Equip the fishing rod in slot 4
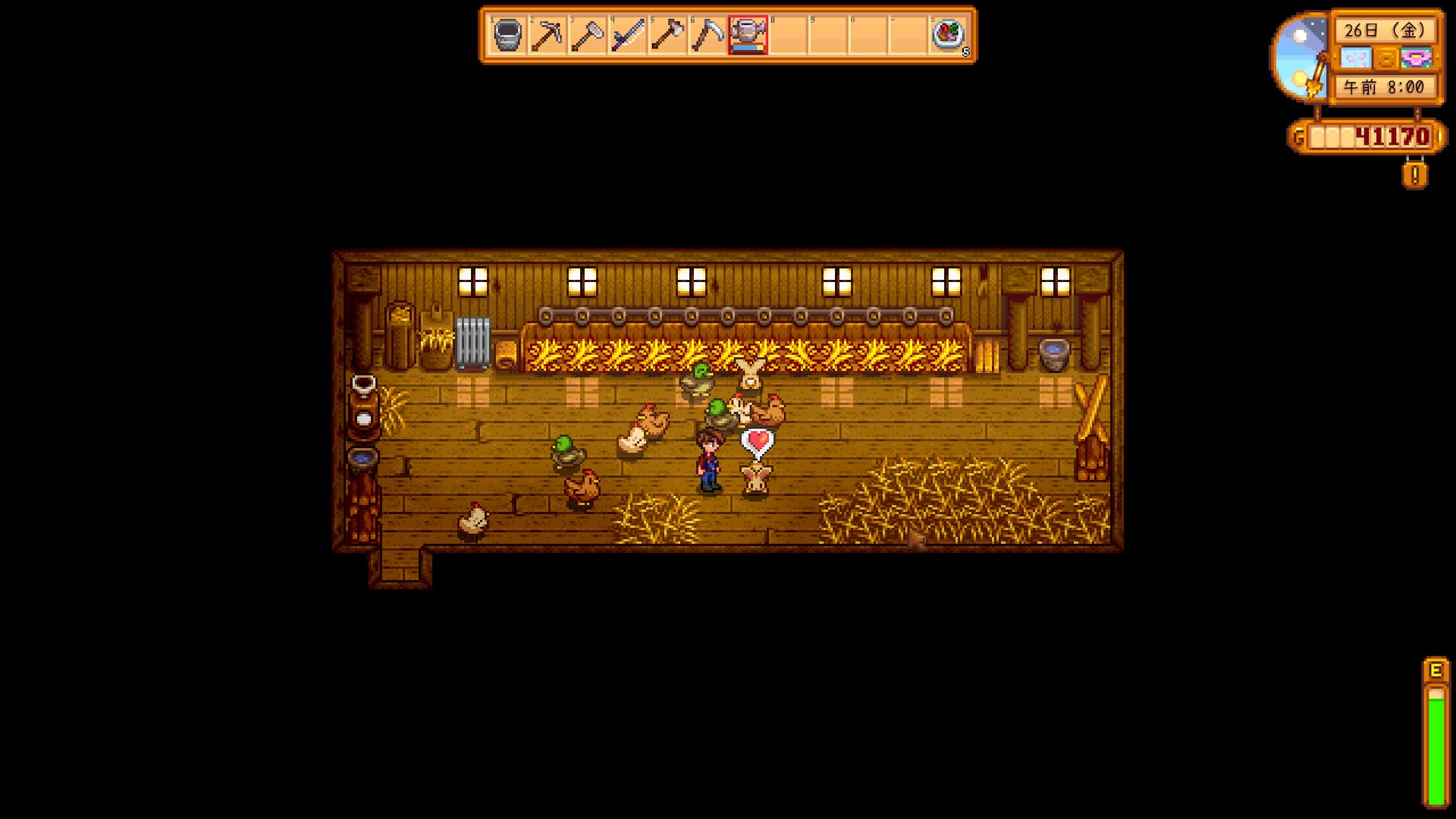This screenshot has width=1456, height=819. tap(628, 35)
